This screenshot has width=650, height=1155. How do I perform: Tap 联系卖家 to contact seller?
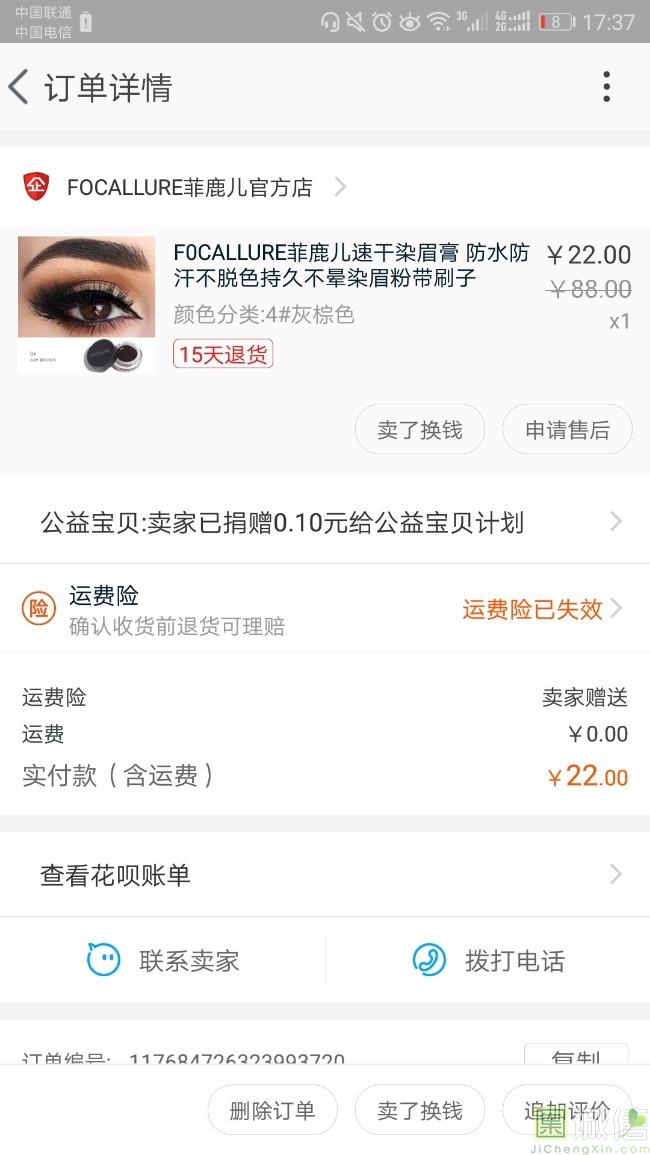pyautogui.click(x=164, y=961)
